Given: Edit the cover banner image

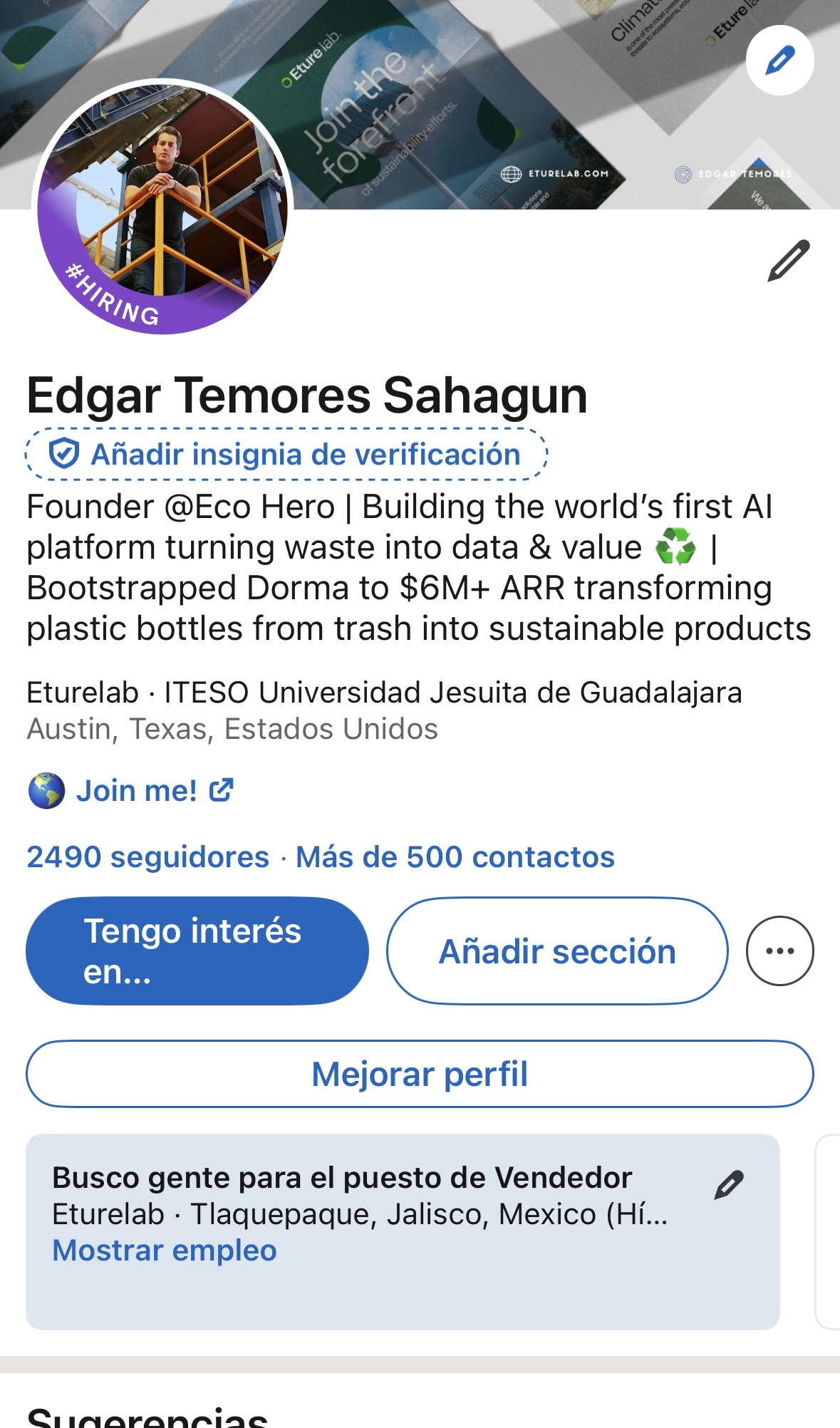Looking at the screenshot, I should coord(779,61).
